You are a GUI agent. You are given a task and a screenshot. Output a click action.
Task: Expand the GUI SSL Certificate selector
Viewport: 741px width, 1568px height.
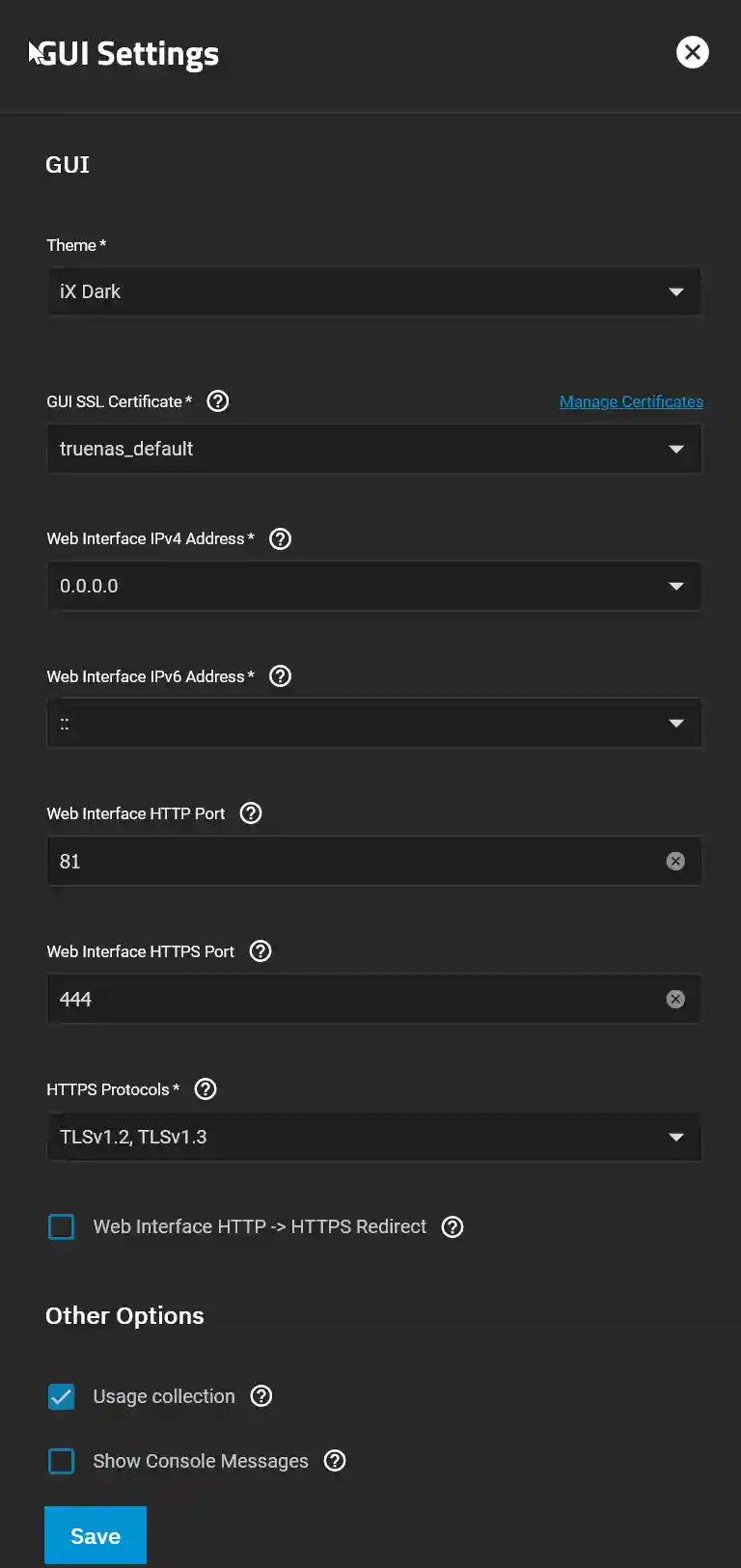click(675, 449)
